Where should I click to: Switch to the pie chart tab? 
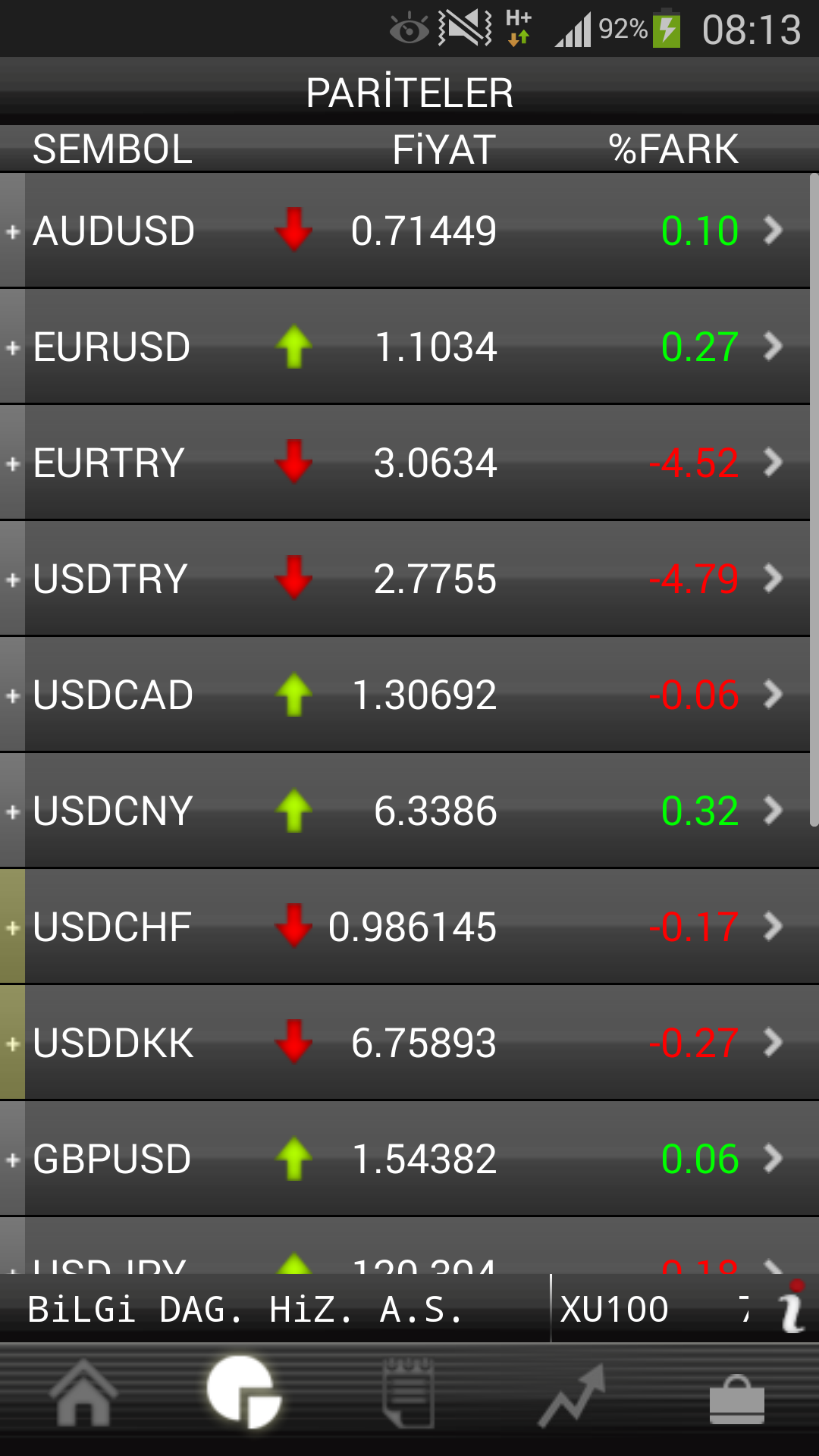(x=244, y=1392)
